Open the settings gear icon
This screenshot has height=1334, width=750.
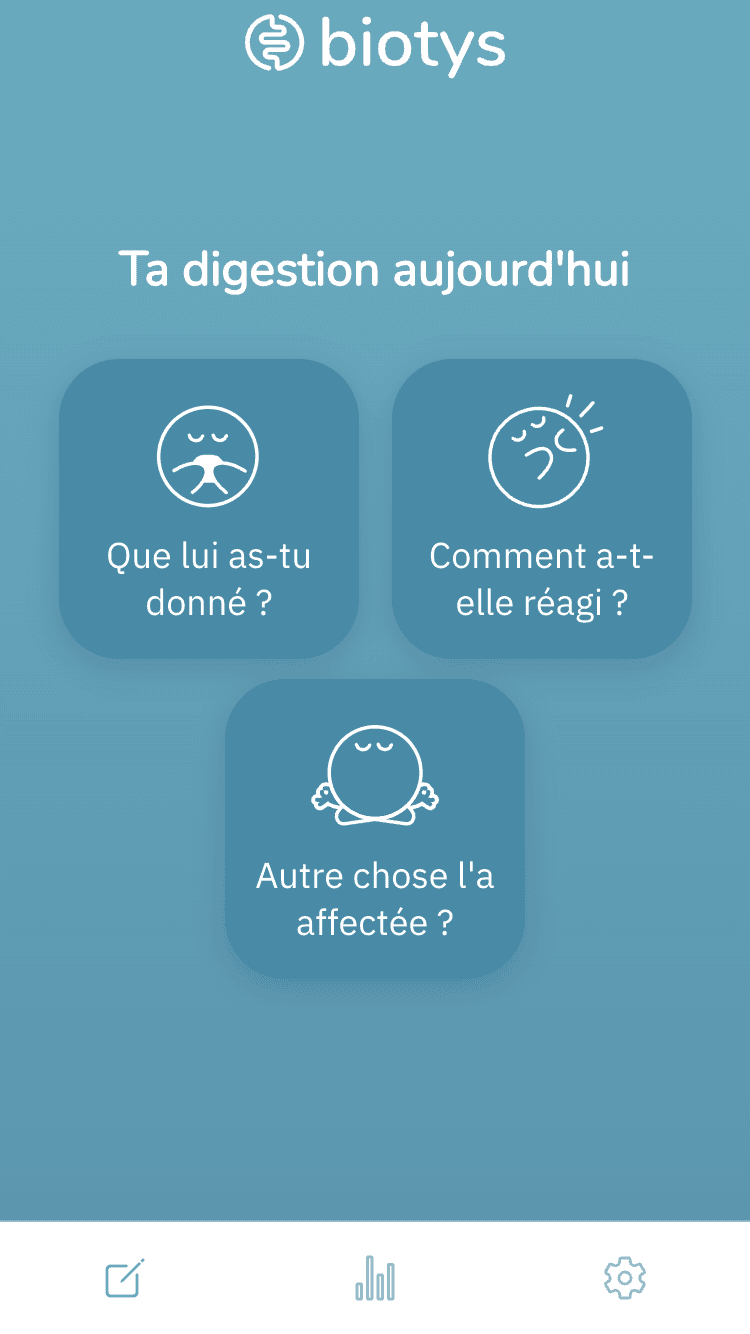(x=627, y=1277)
